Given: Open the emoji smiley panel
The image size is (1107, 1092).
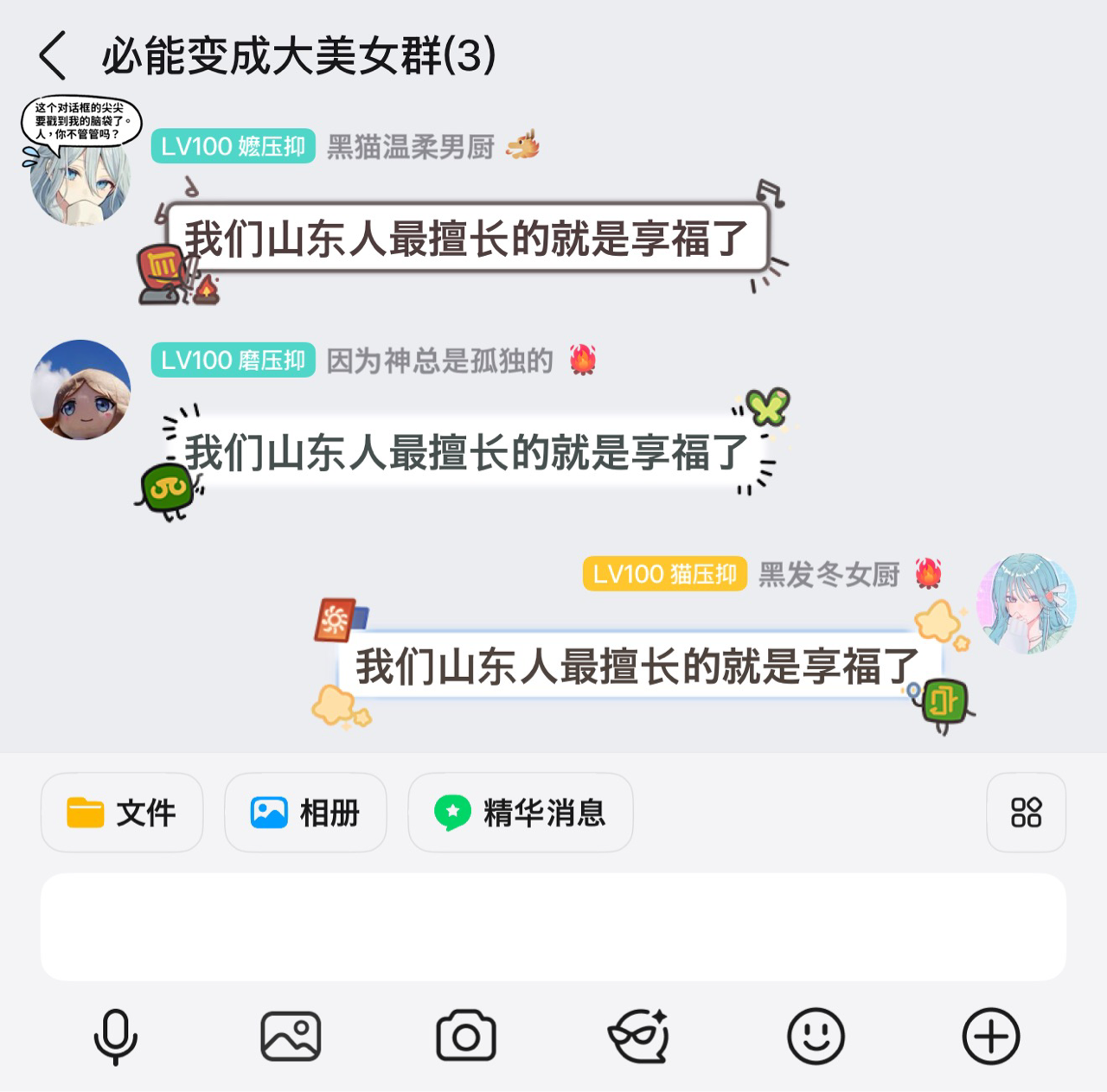Looking at the screenshot, I should 816,1036.
